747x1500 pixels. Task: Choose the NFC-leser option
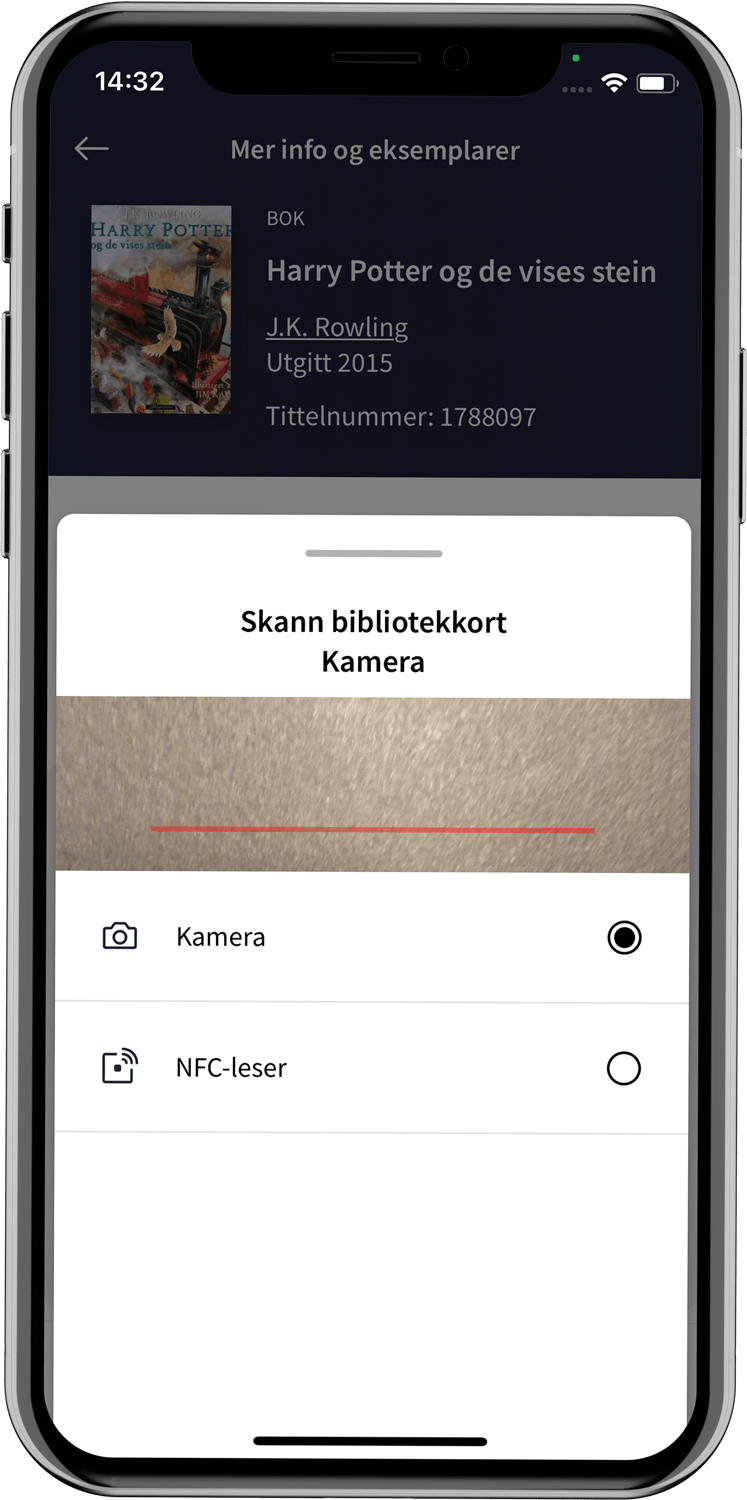point(623,1068)
